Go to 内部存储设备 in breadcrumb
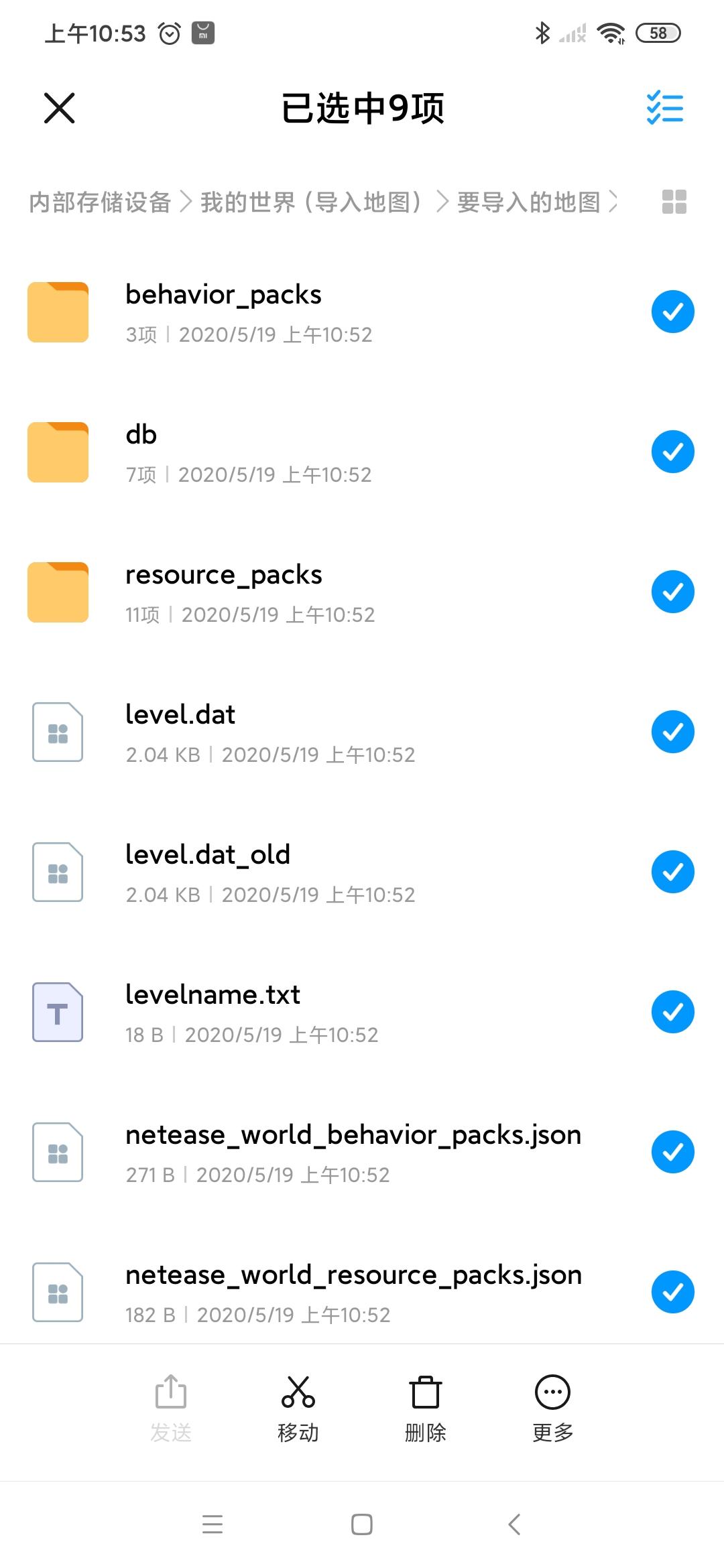Viewport: 724px width, 1568px height. [100, 202]
